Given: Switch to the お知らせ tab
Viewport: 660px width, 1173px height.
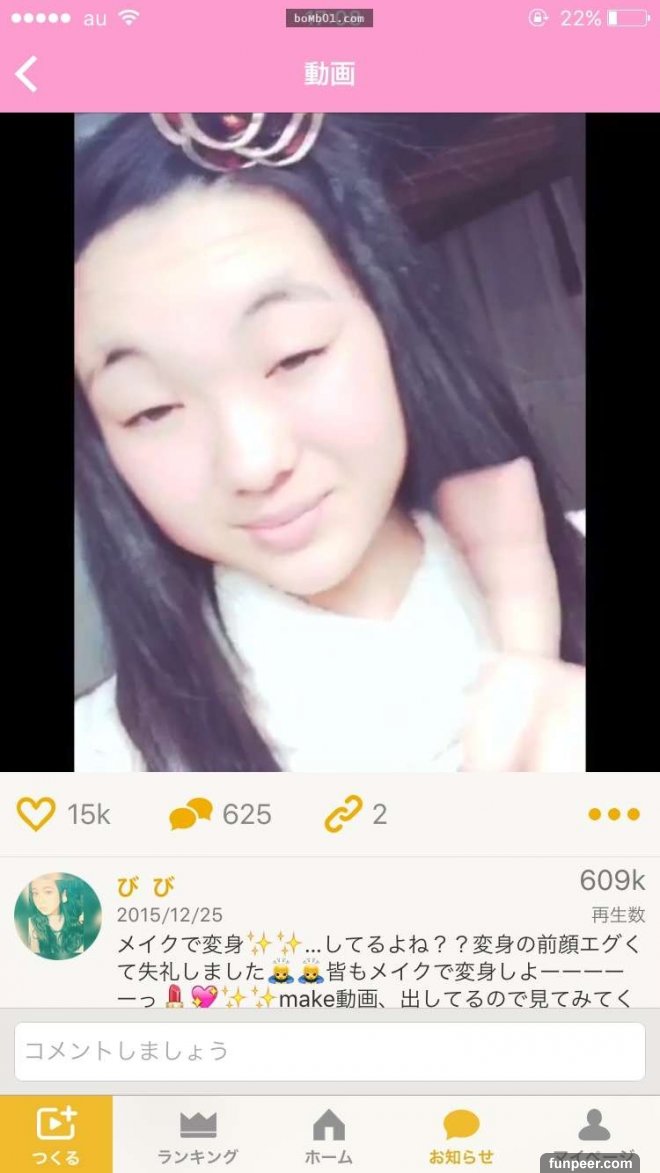Looking at the screenshot, I should click(x=461, y=1135).
